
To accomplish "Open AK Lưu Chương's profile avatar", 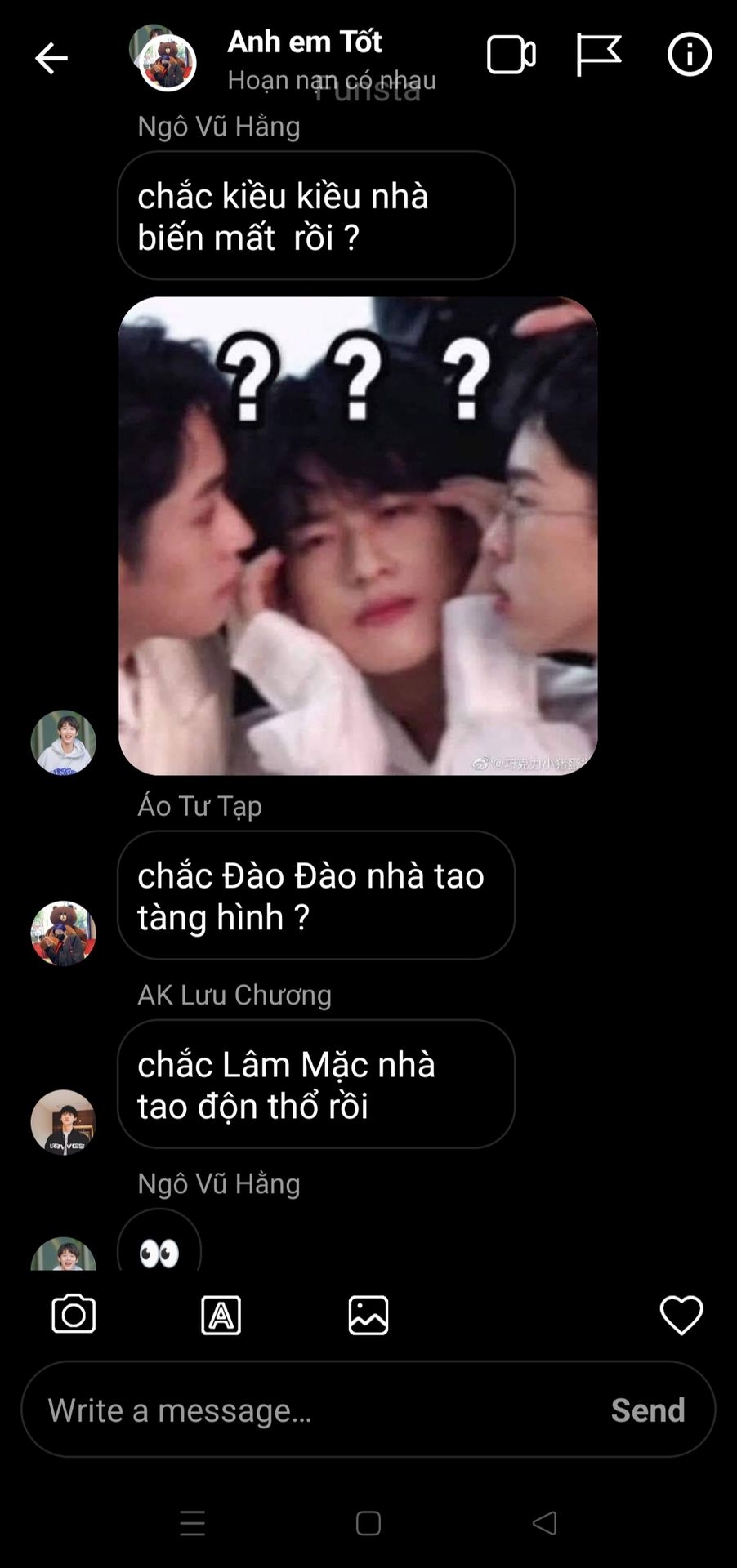I will pyautogui.click(x=64, y=1121).
